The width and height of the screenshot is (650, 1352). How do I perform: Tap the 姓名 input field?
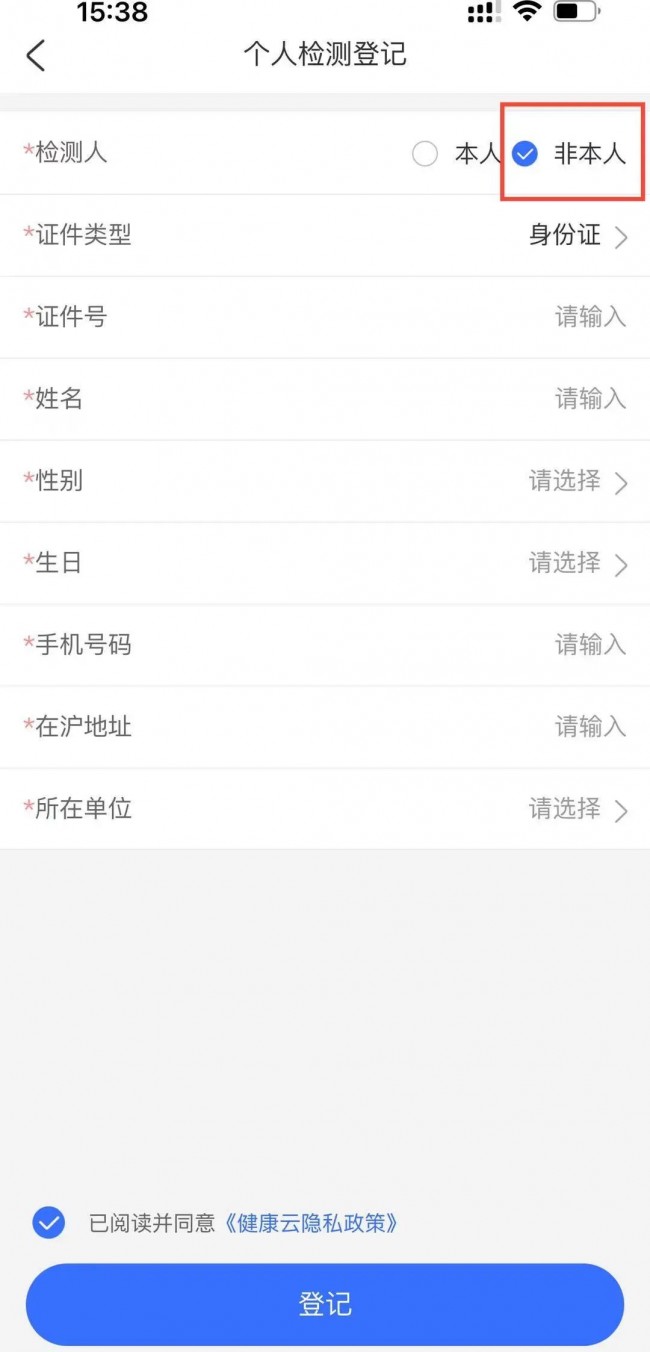point(325,400)
